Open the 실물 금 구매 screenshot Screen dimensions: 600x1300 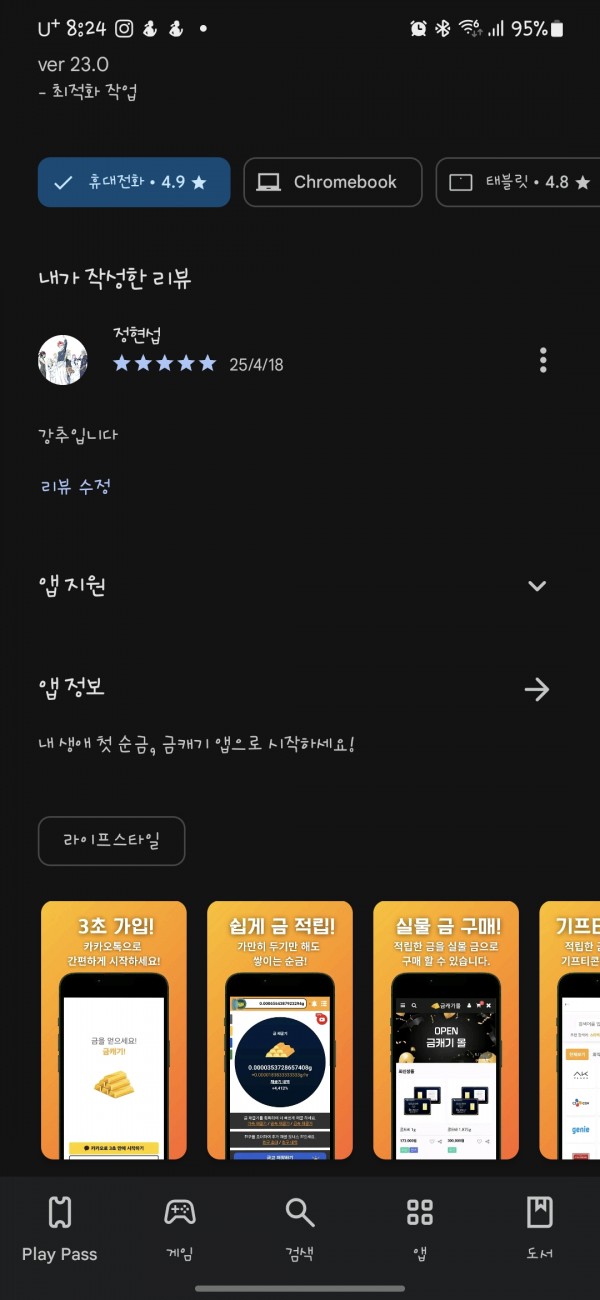pyautogui.click(x=446, y=1030)
